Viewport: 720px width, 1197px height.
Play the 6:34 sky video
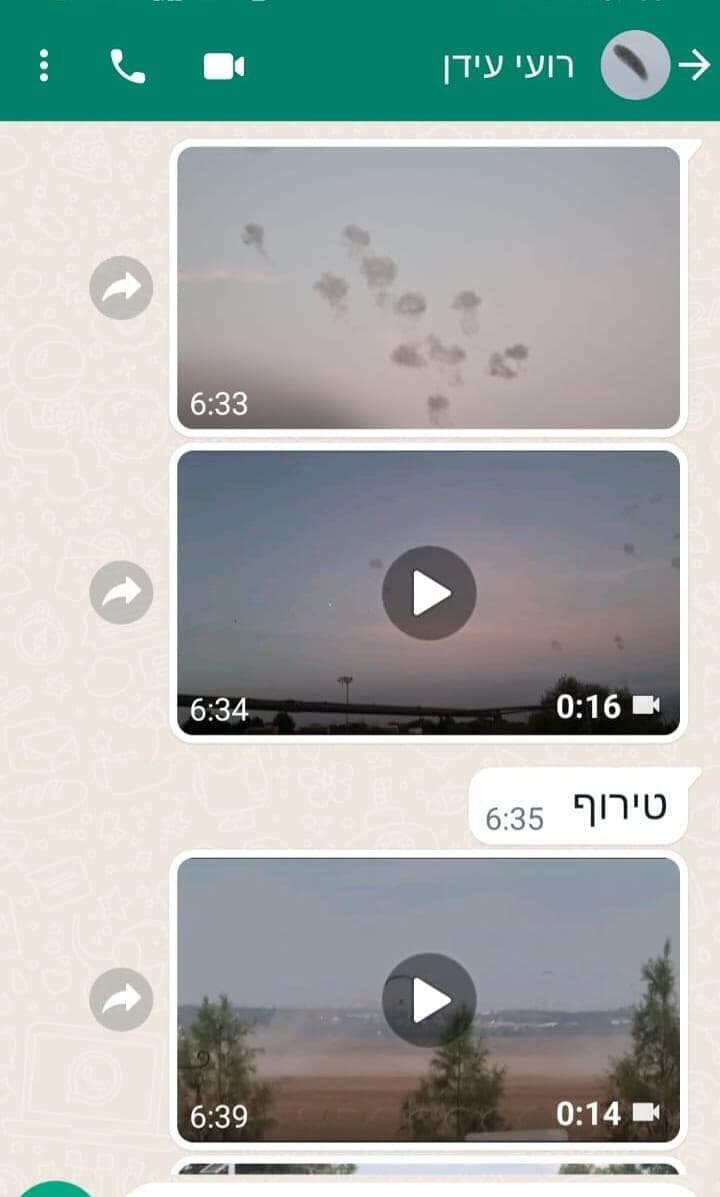(428, 591)
